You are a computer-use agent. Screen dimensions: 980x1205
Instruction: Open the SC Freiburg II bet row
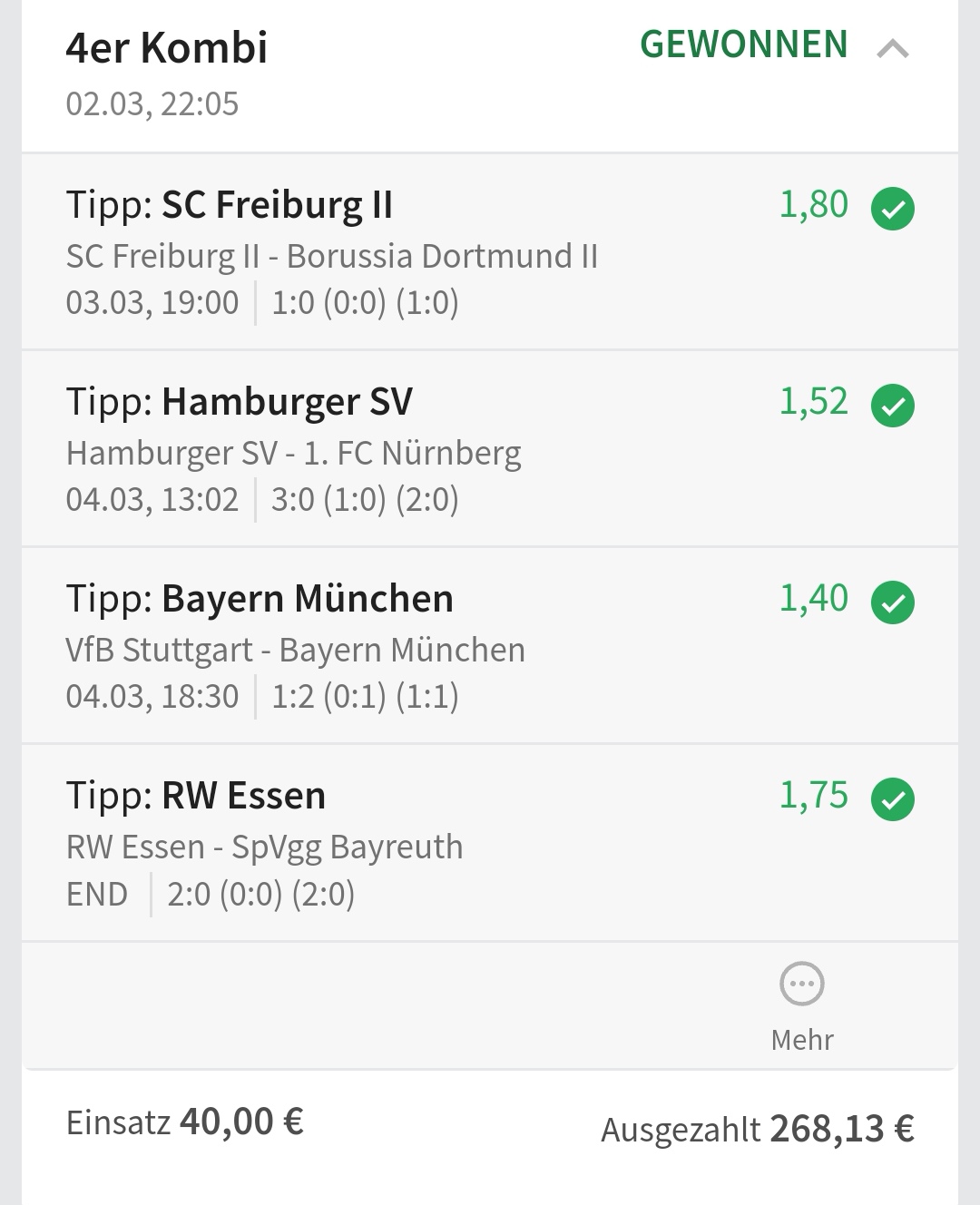pos(490,252)
